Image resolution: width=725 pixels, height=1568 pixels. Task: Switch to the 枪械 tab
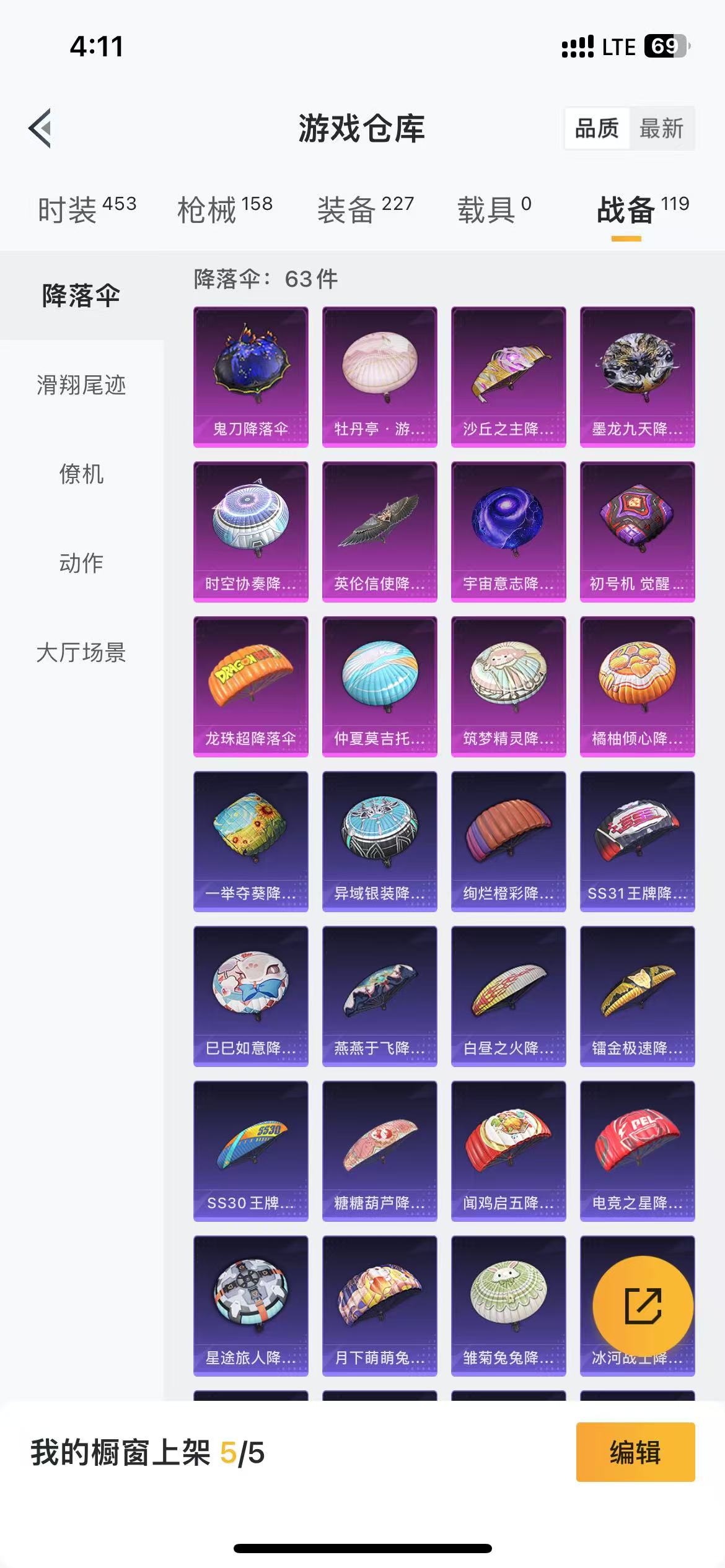coord(224,209)
